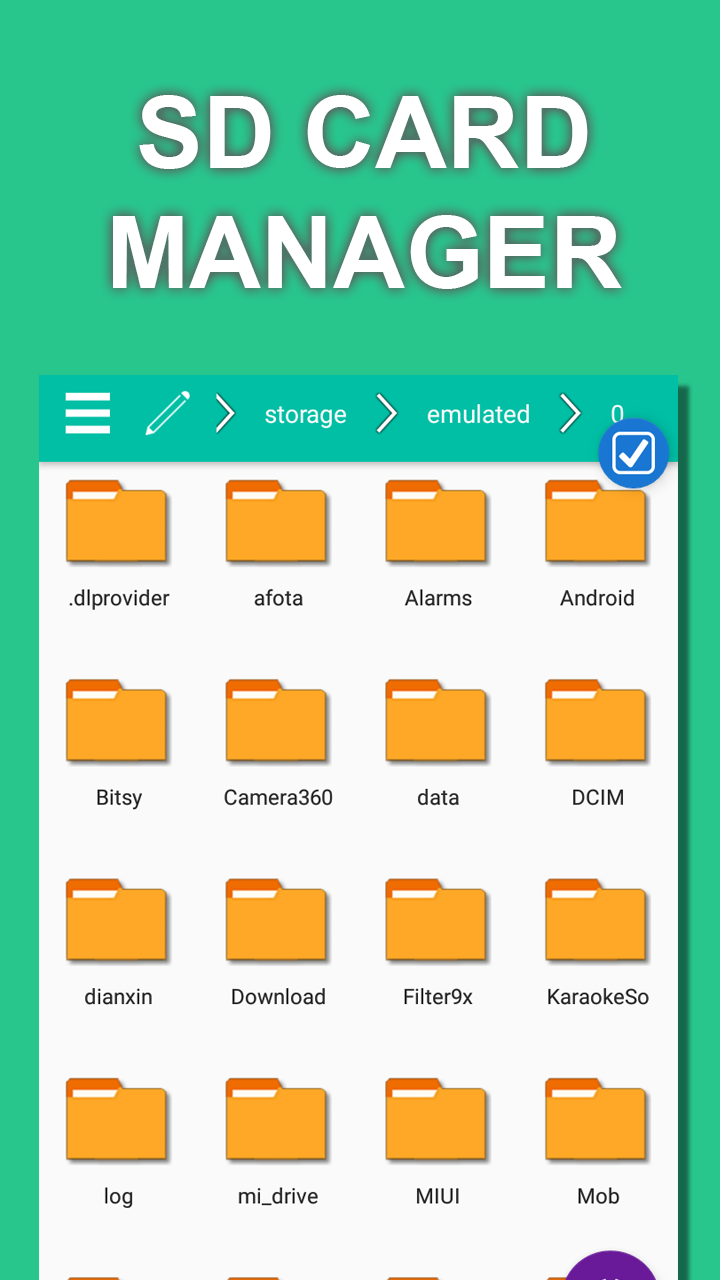The image size is (720, 1280).
Task: Select the Bitsy folder
Action: tap(117, 740)
